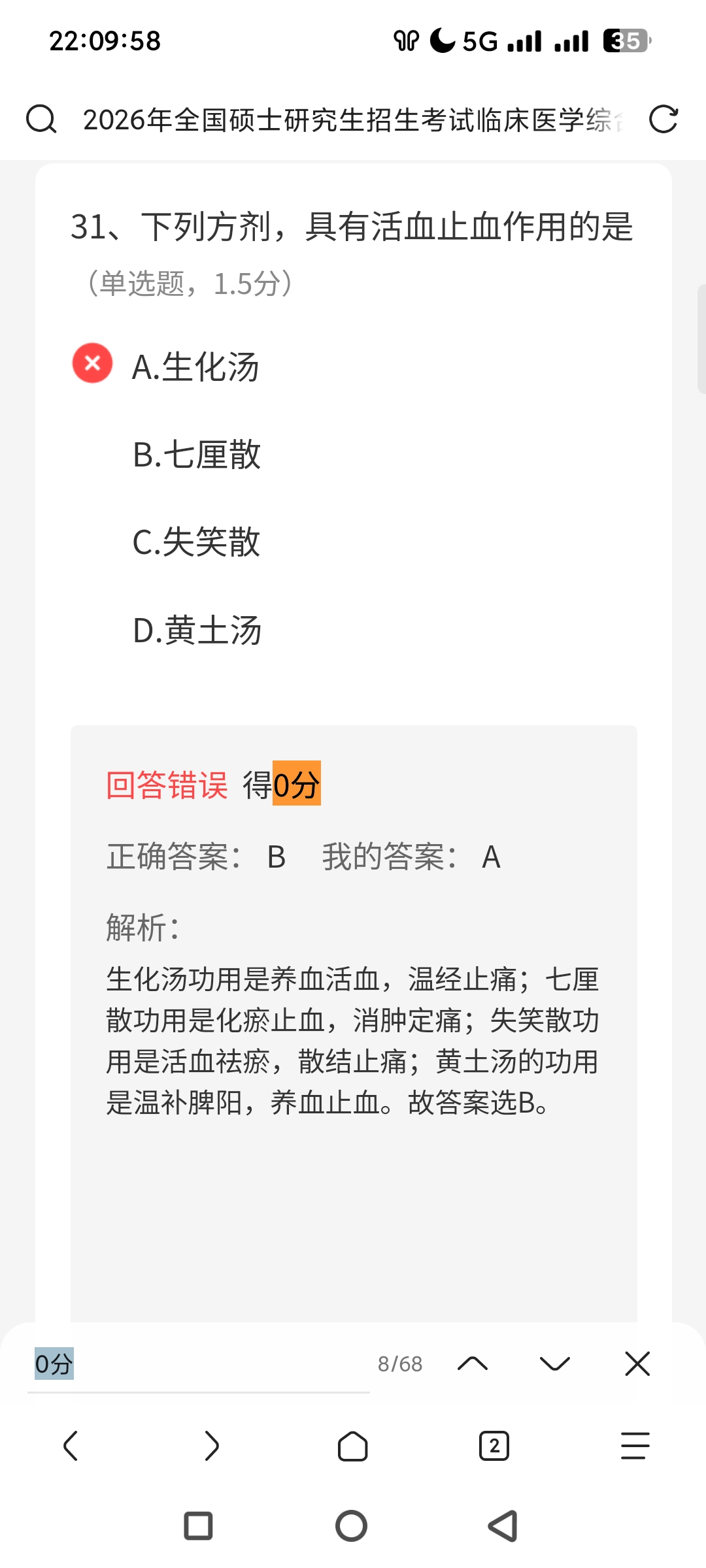Select option A.生化汤
This screenshot has height=1568, width=706.
coord(195,367)
